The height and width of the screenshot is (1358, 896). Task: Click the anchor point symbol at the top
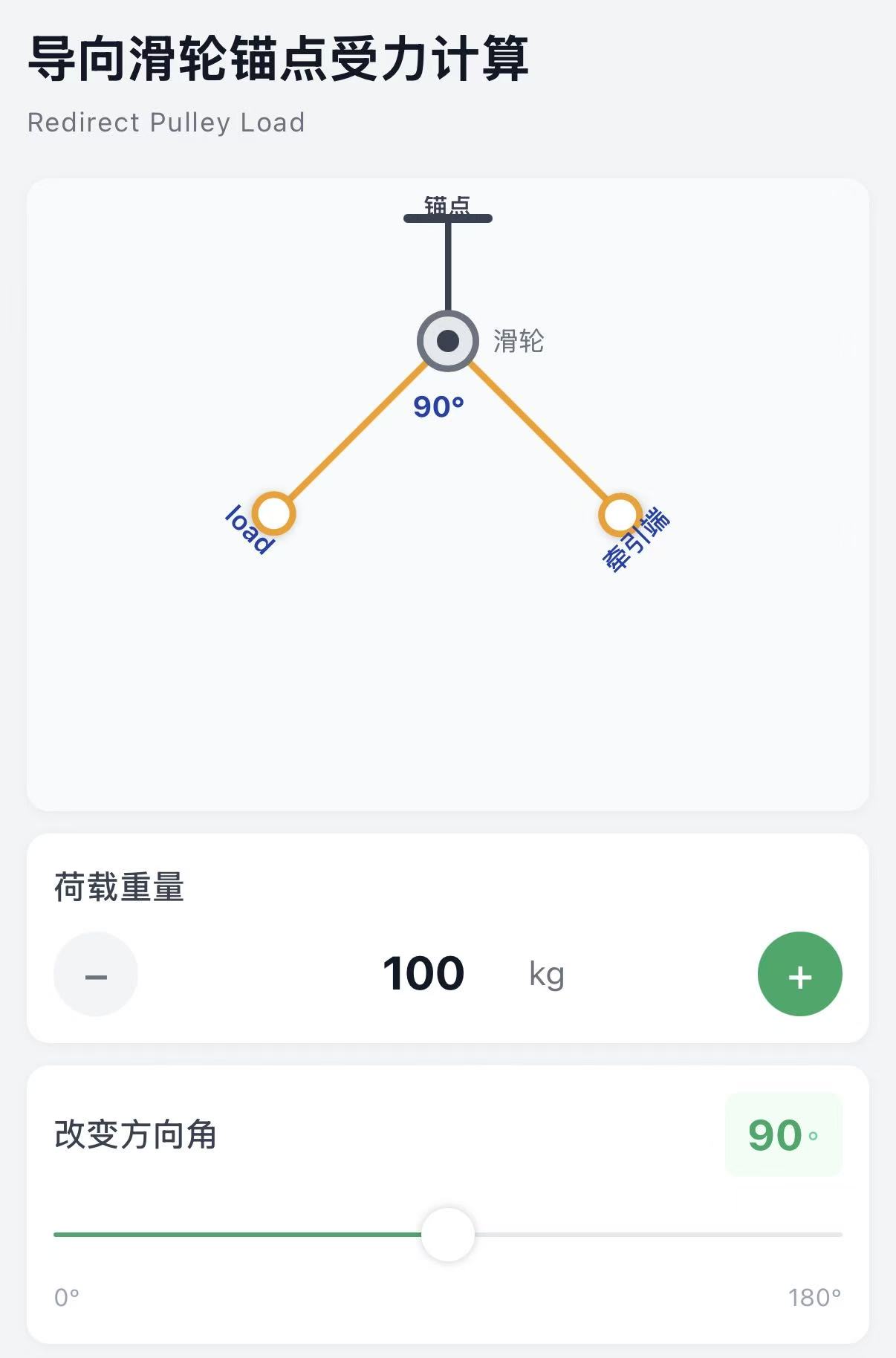click(x=447, y=217)
